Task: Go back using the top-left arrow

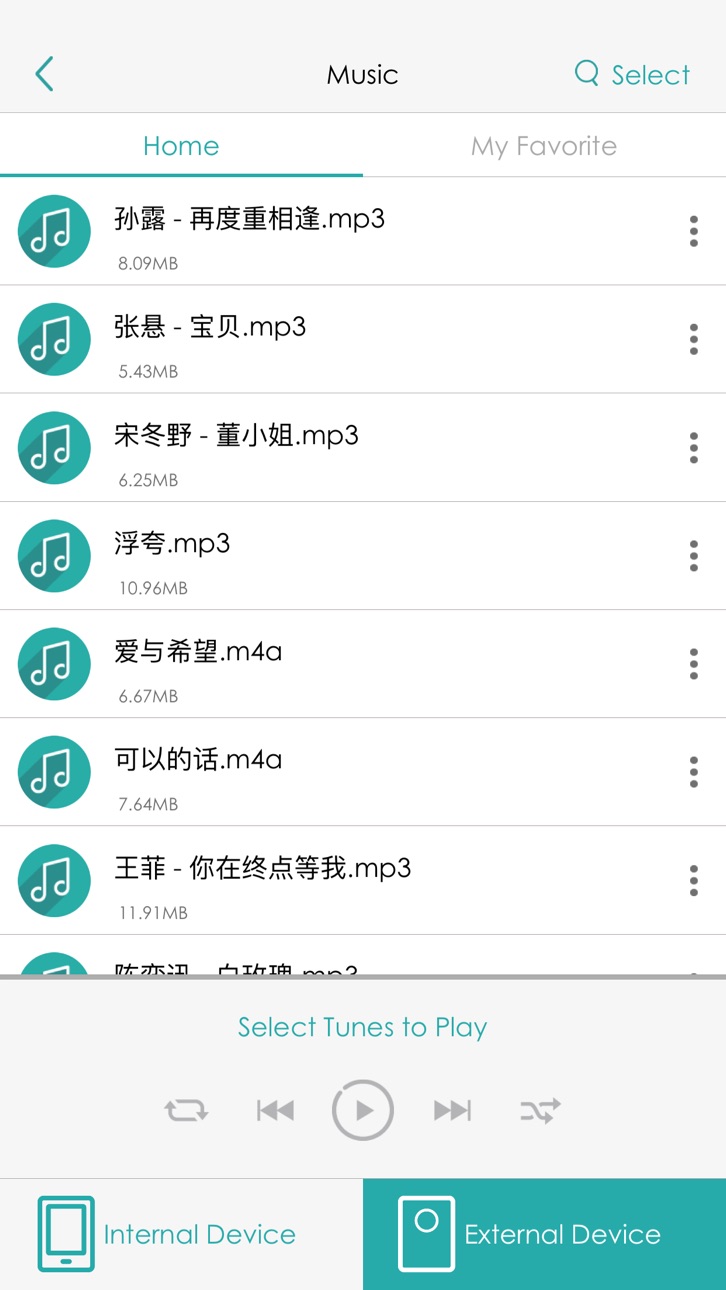Action: (44, 74)
